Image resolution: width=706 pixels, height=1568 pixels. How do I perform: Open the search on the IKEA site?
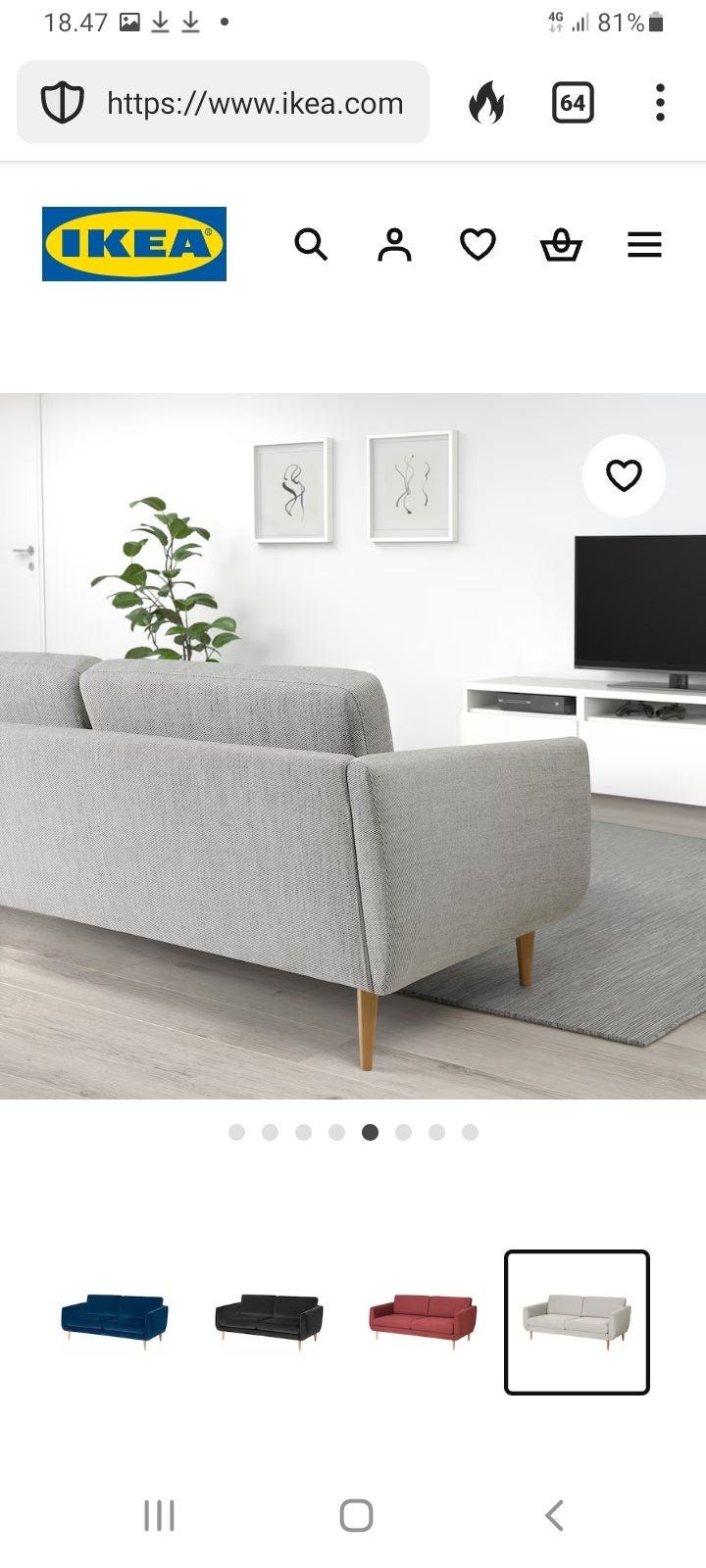[x=312, y=245]
